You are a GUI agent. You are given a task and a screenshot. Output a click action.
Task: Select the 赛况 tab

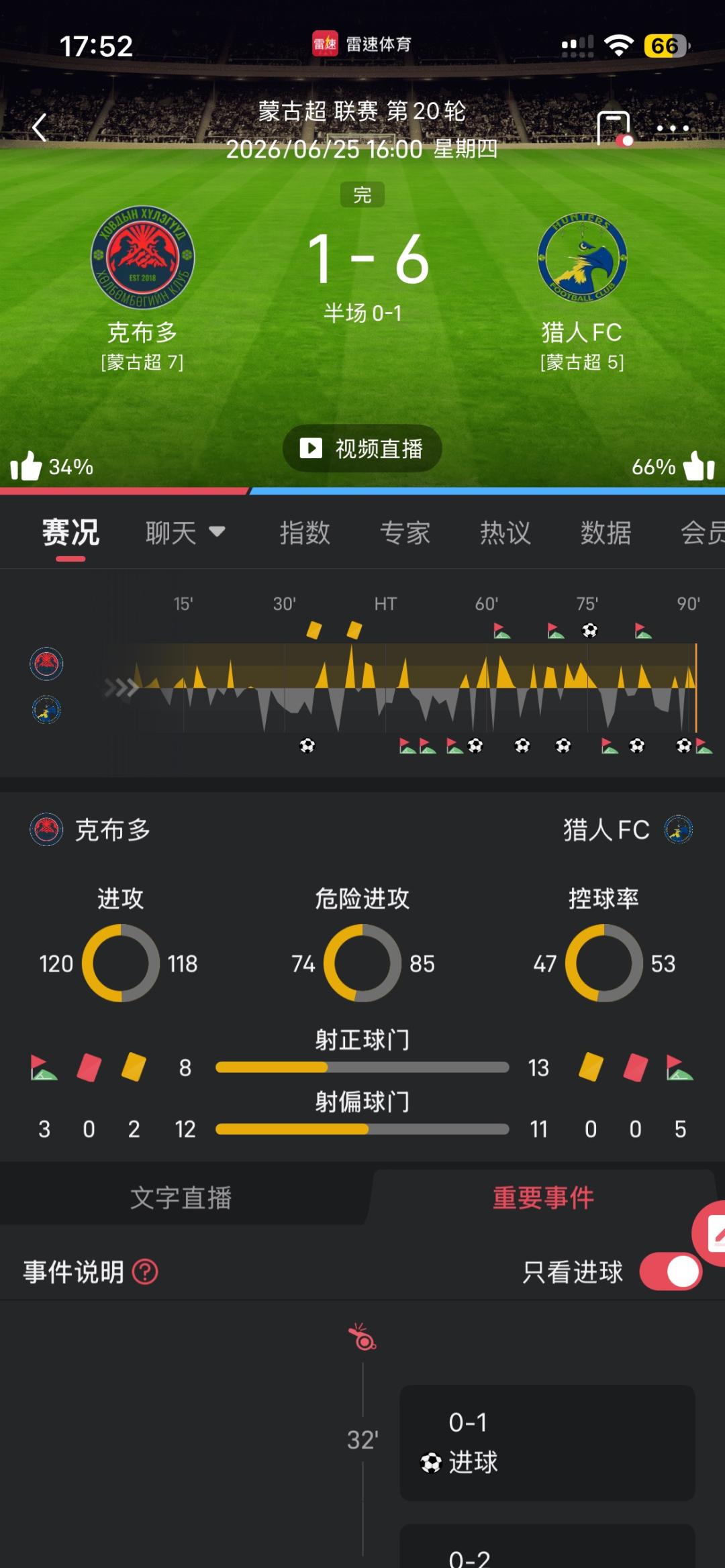click(x=70, y=533)
